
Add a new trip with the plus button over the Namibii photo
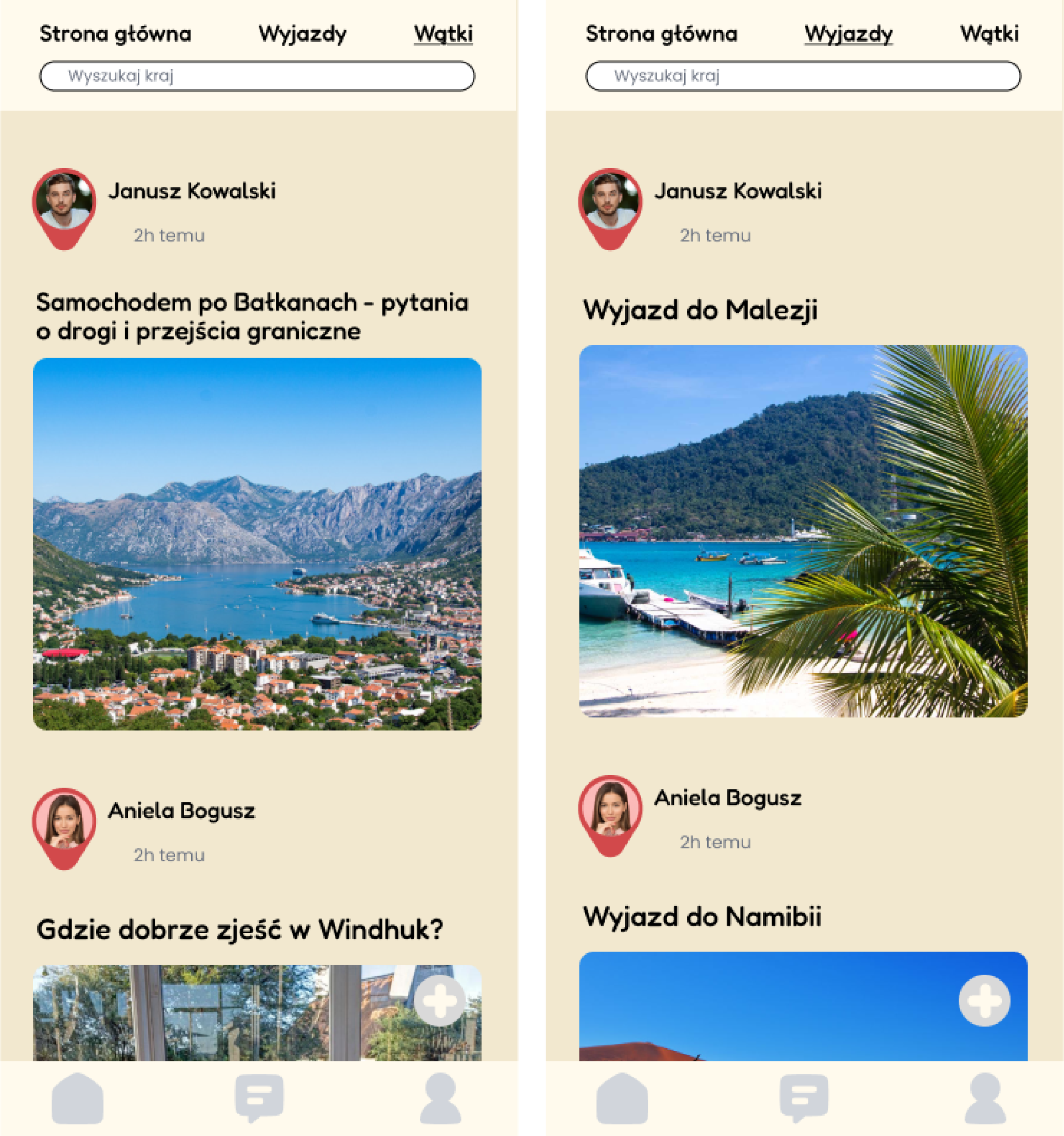[984, 1001]
